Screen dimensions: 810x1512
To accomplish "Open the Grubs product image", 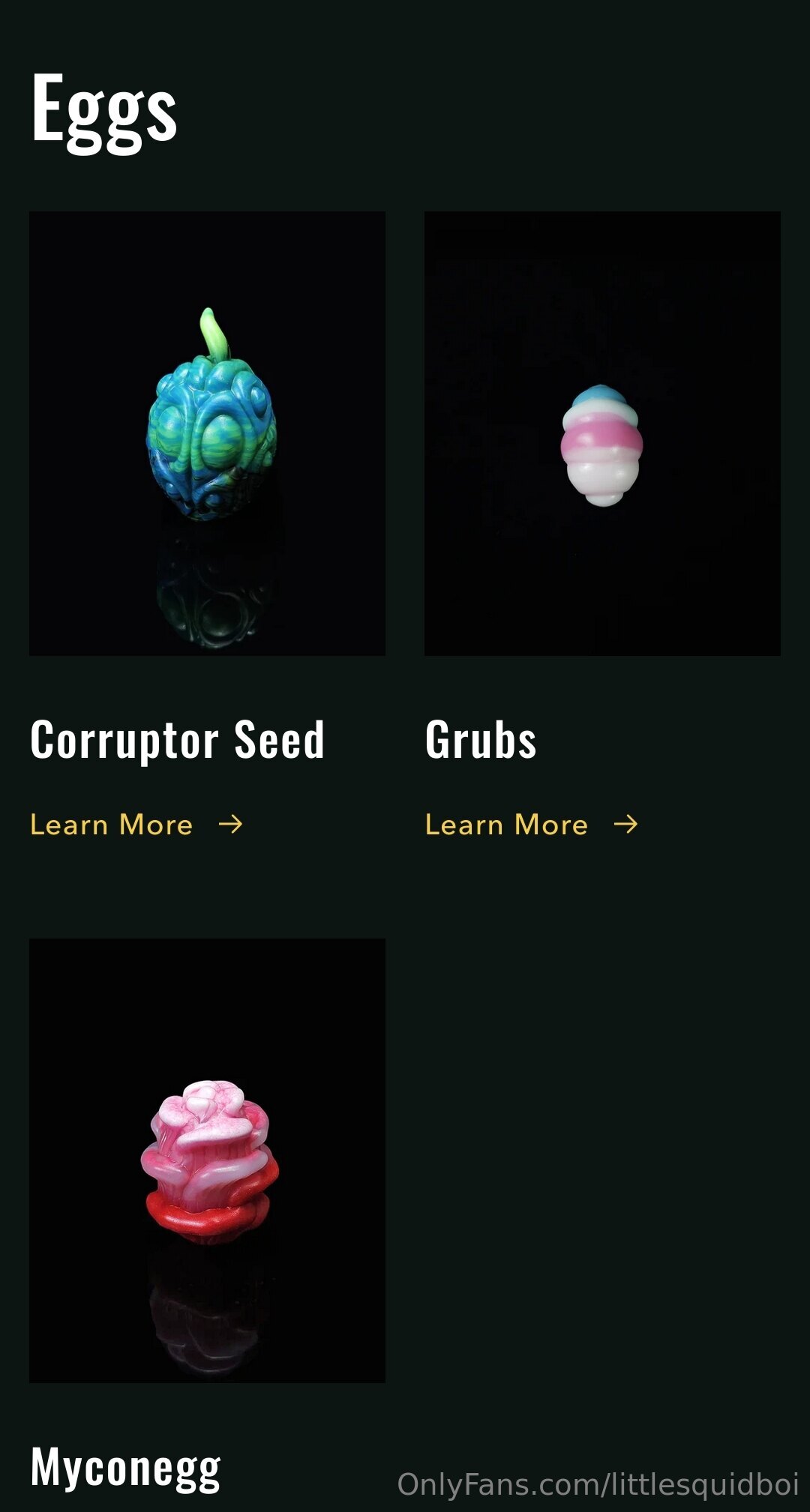I will 602,433.
